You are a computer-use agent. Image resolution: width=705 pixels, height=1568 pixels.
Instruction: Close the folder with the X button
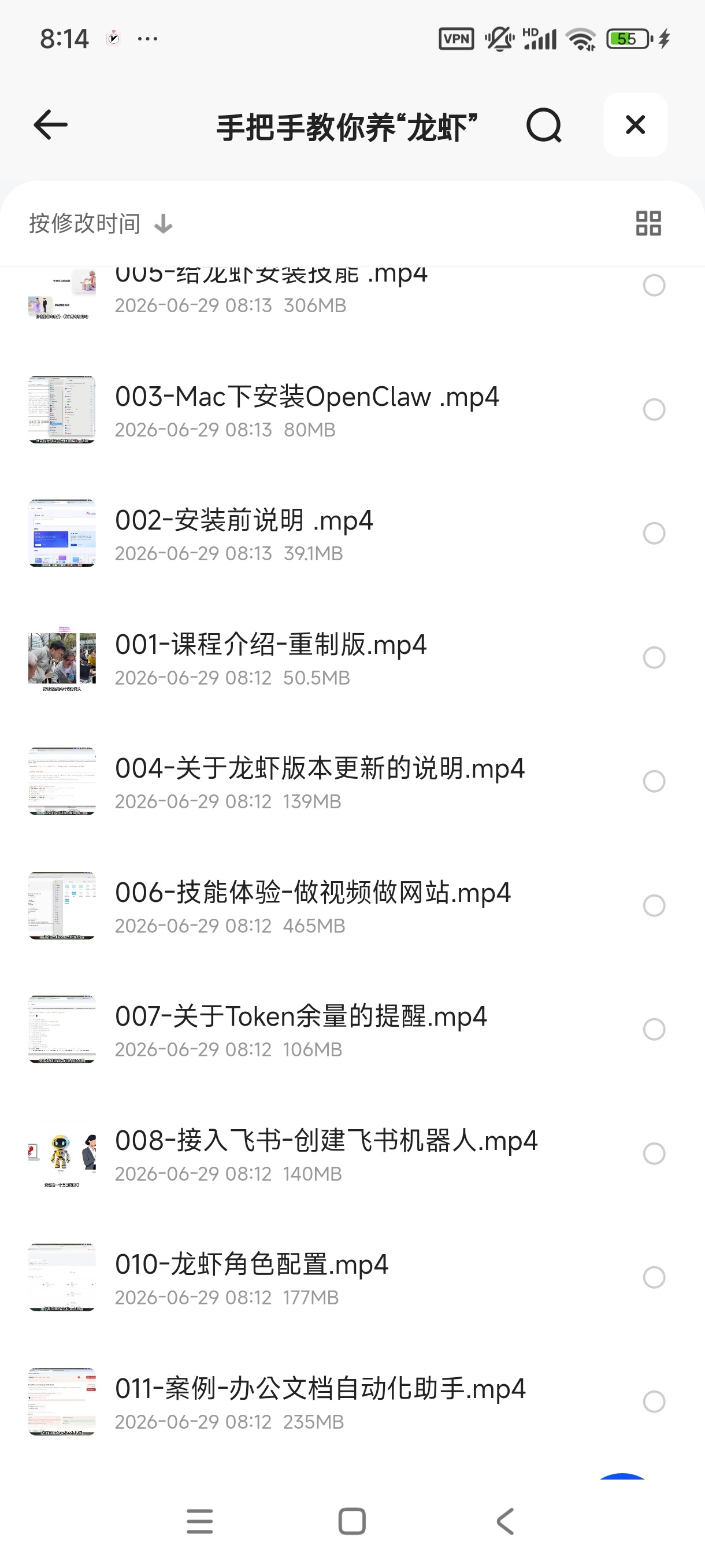635,125
